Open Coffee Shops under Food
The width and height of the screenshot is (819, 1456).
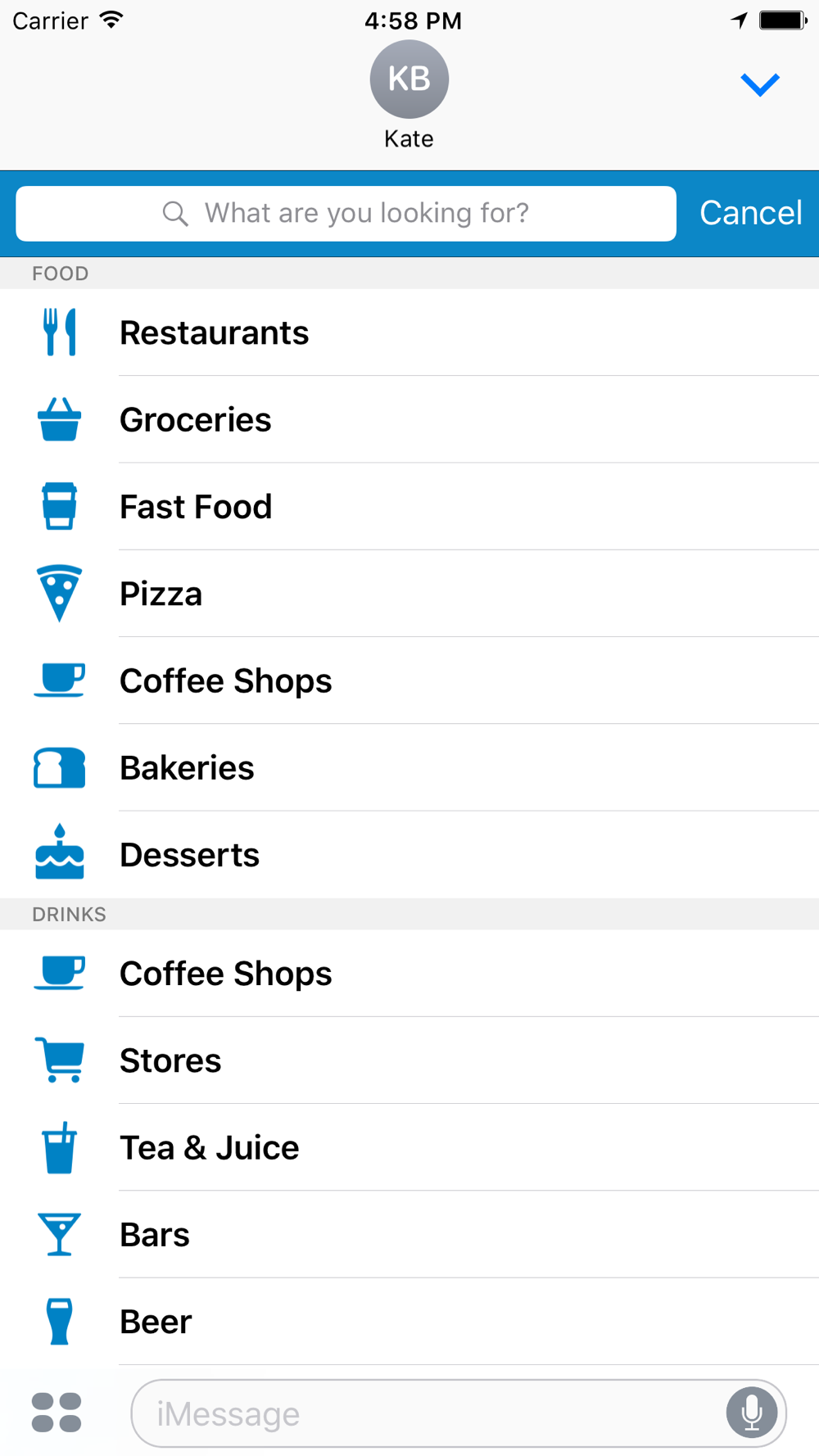[x=409, y=681]
